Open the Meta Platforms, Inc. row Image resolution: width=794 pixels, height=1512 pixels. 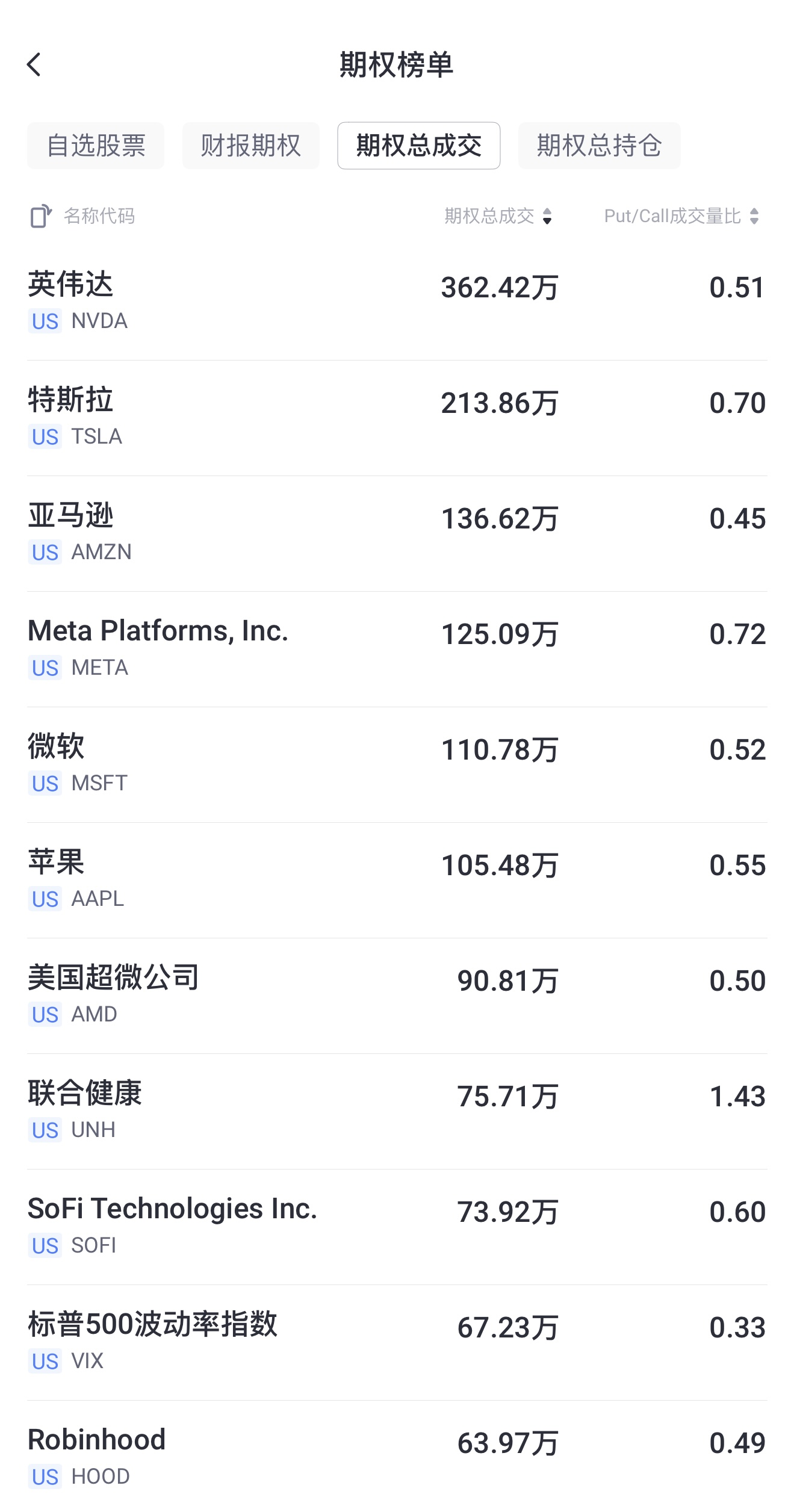point(397,649)
